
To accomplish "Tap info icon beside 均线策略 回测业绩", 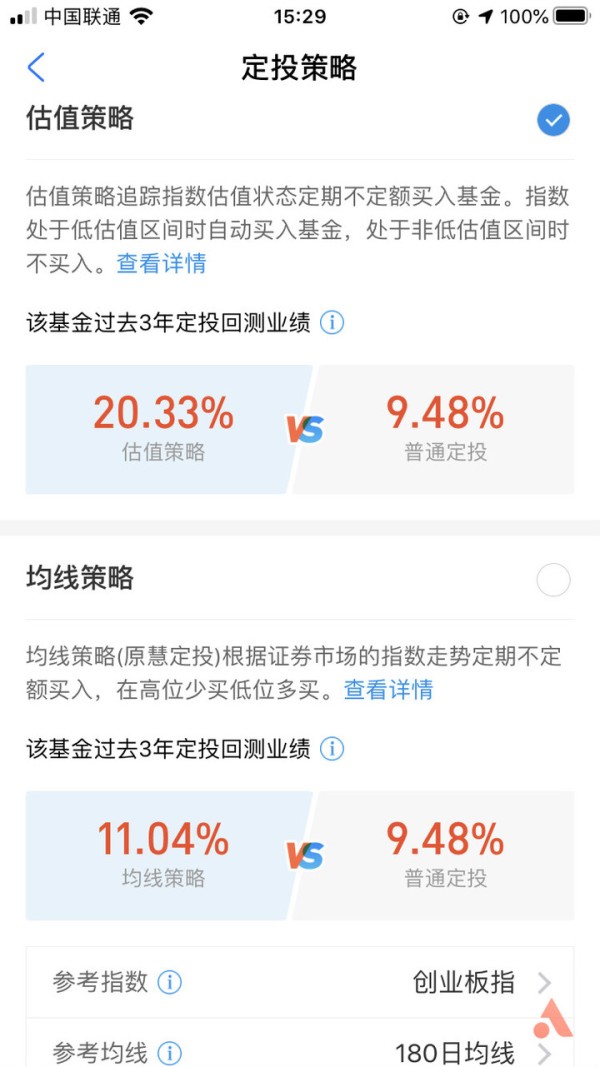I will click(332, 749).
